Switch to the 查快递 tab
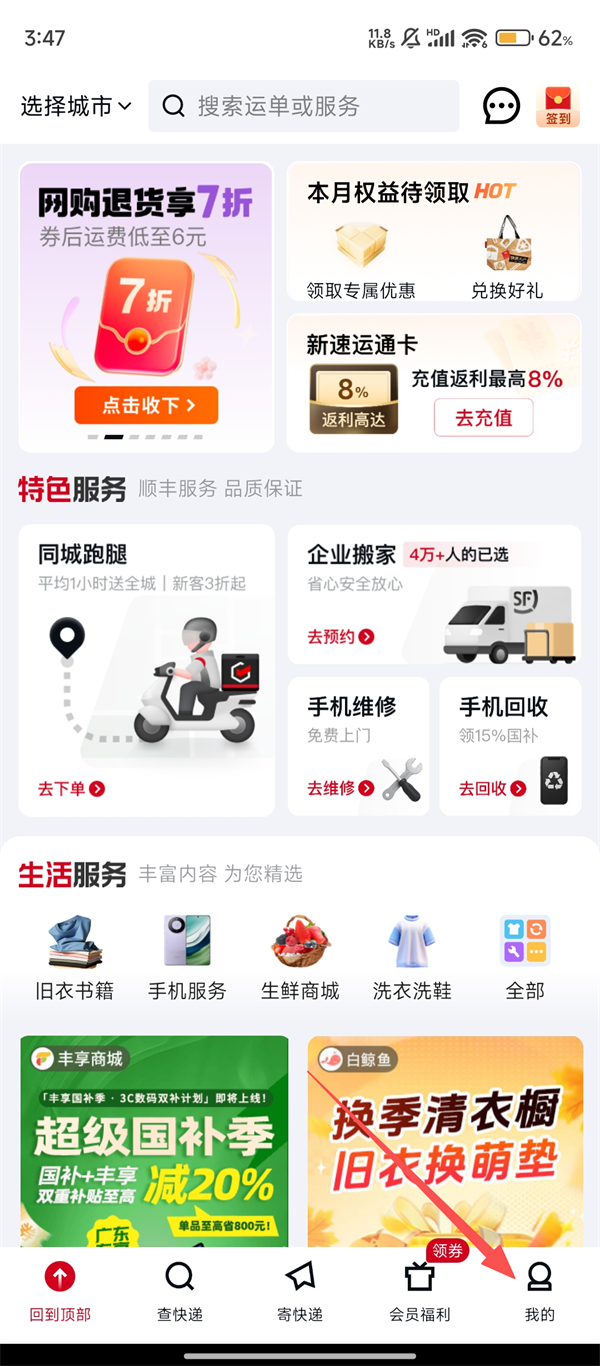 click(180, 1291)
